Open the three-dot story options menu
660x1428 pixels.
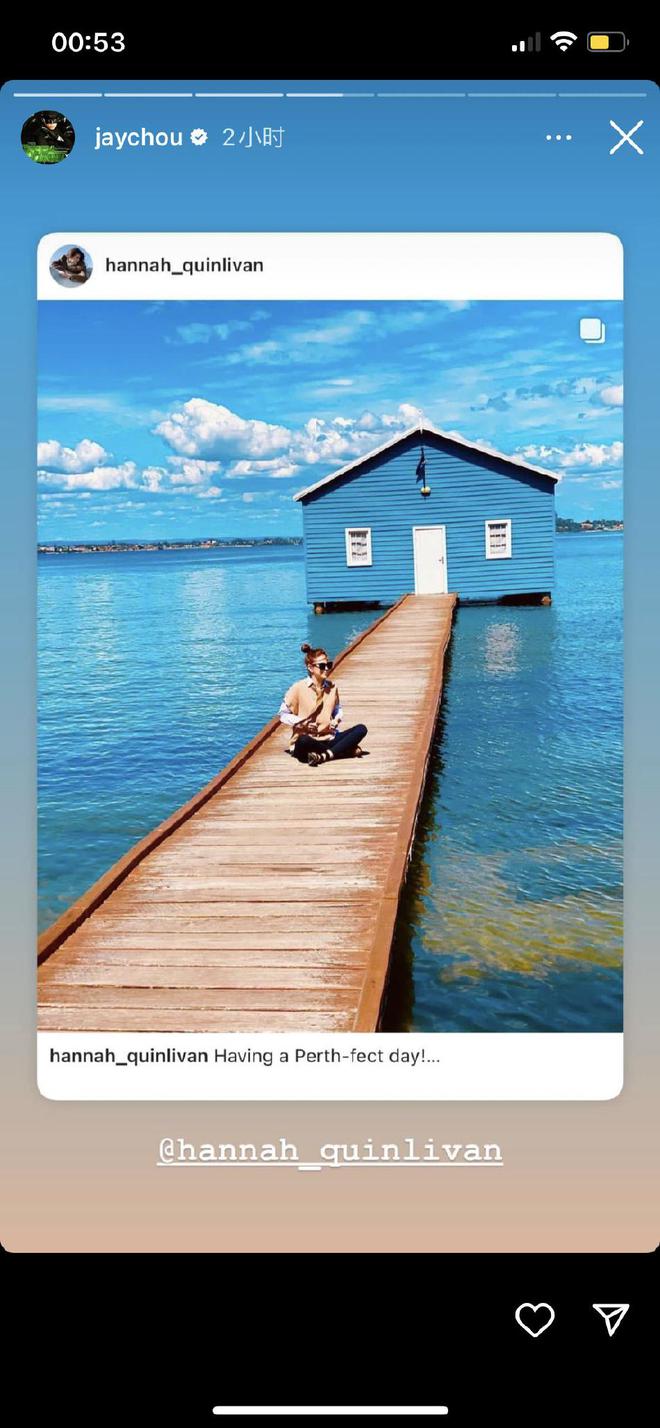click(x=559, y=138)
